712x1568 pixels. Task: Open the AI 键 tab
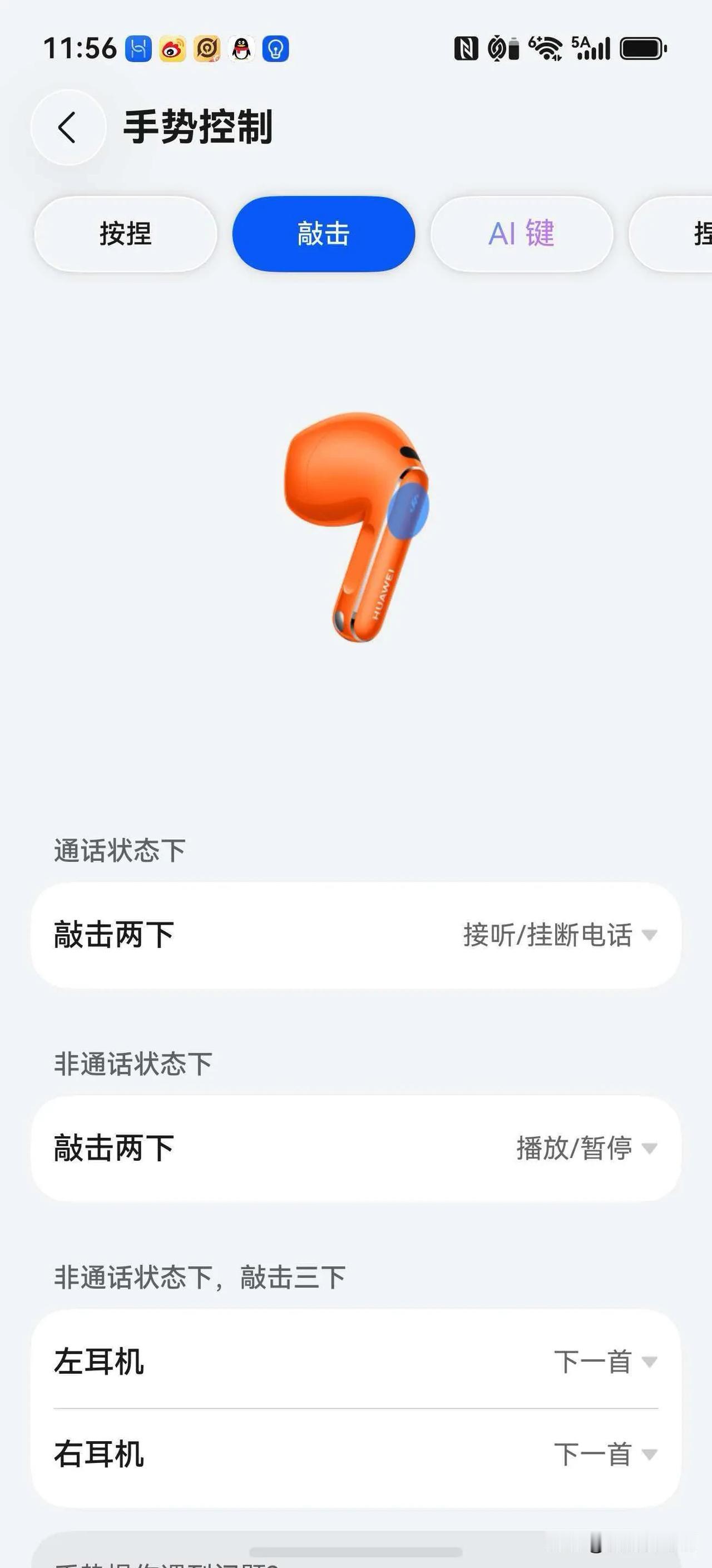pyautogui.click(x=522, y=234)
